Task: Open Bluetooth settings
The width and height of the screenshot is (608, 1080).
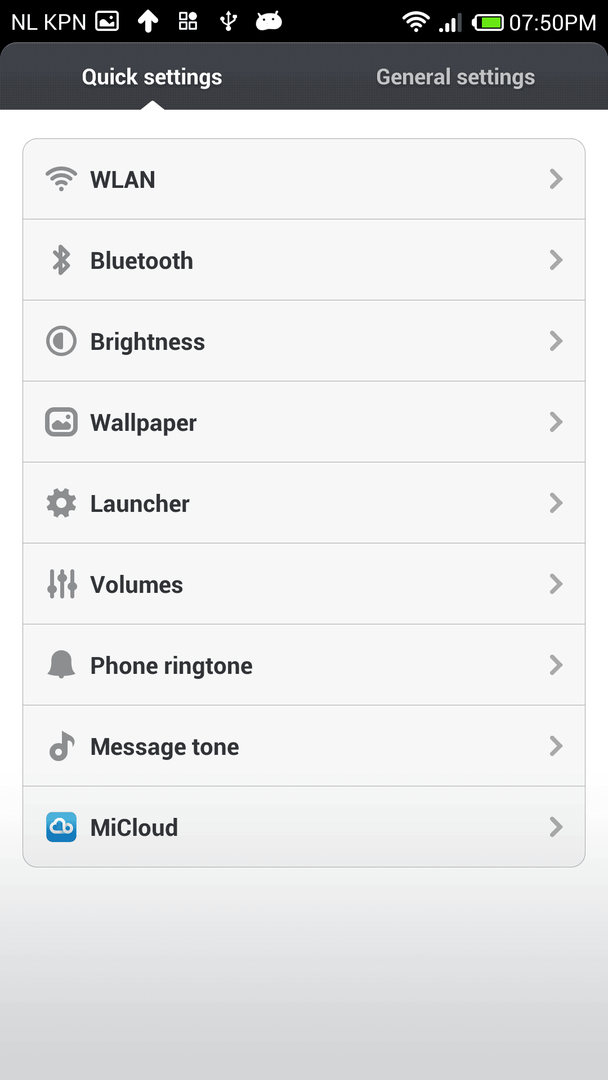Action: point(304,260)
